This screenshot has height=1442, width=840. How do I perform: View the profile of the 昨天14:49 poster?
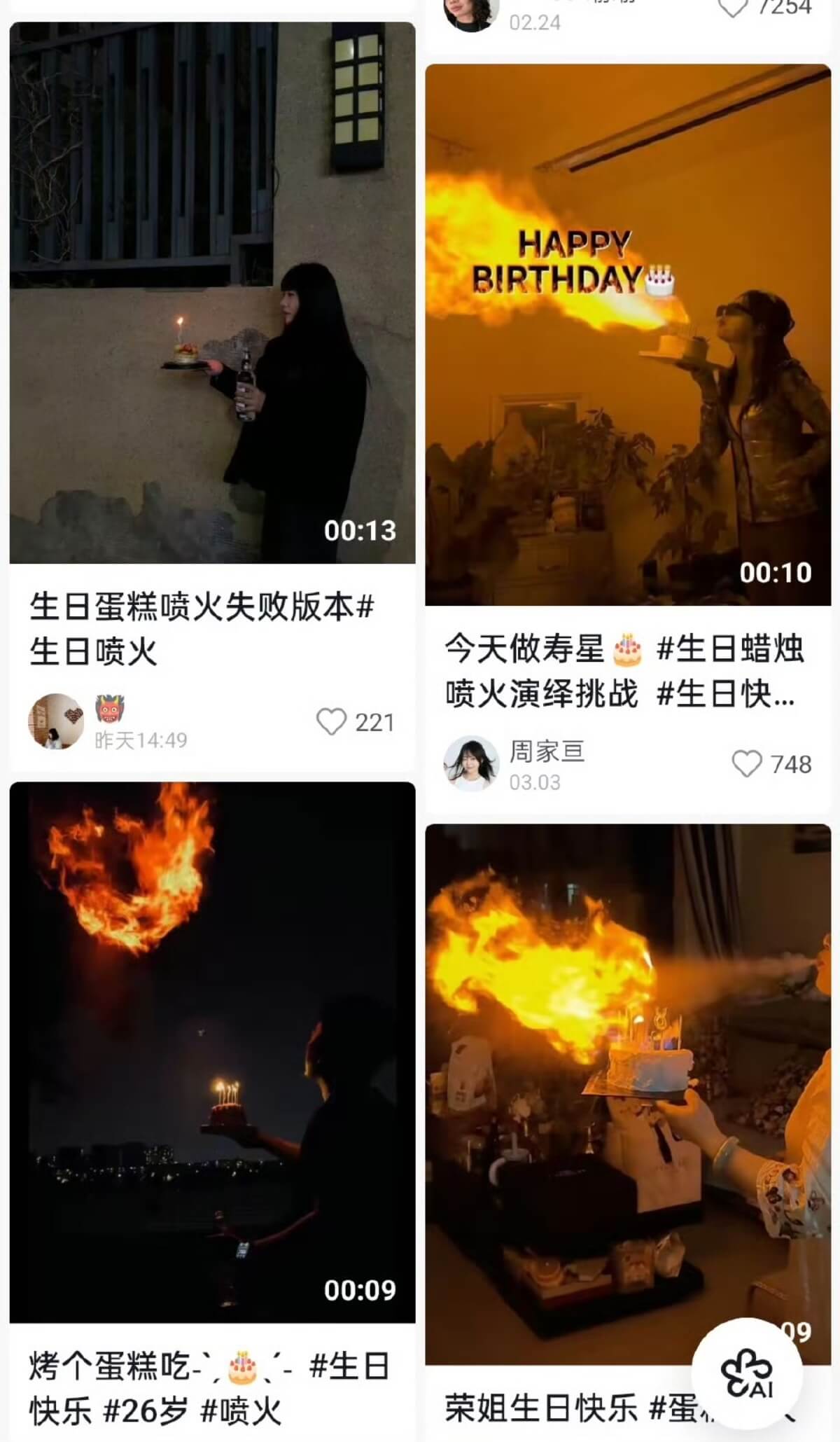click(56, 721)
